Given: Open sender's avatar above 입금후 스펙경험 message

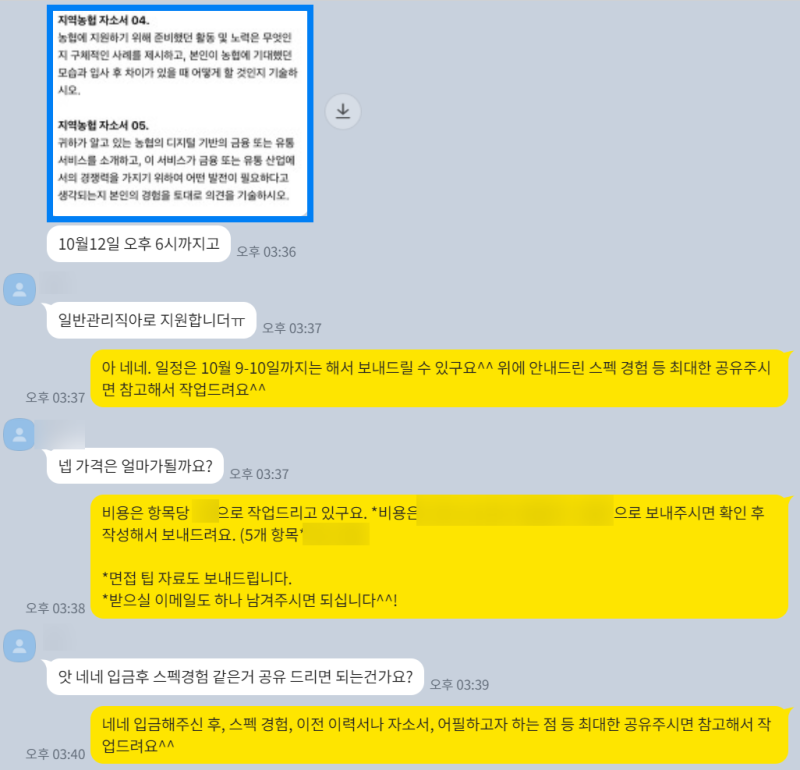Looking at the screenshot, I should [20, 646].
